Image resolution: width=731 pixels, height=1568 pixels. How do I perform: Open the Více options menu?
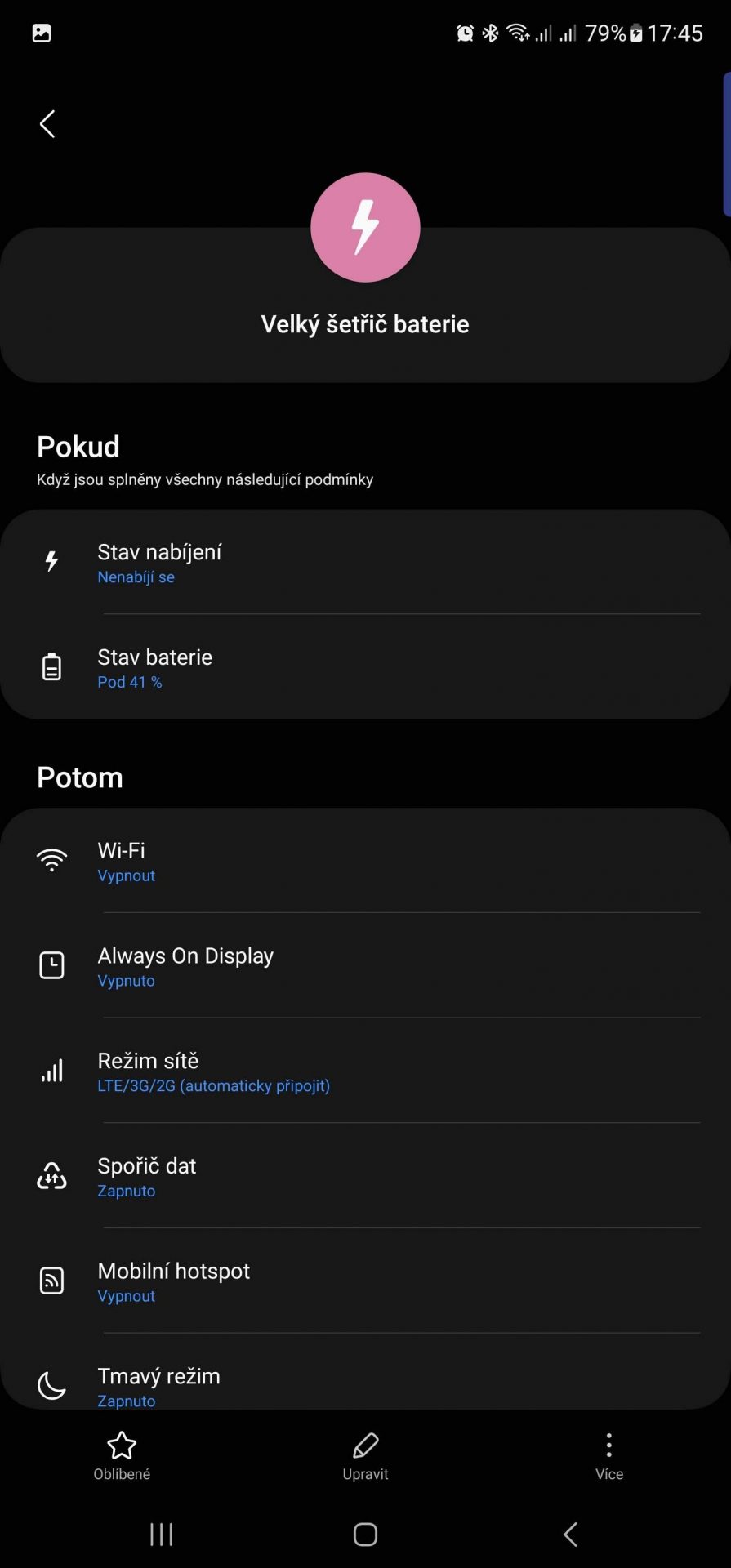point(609,1455)
